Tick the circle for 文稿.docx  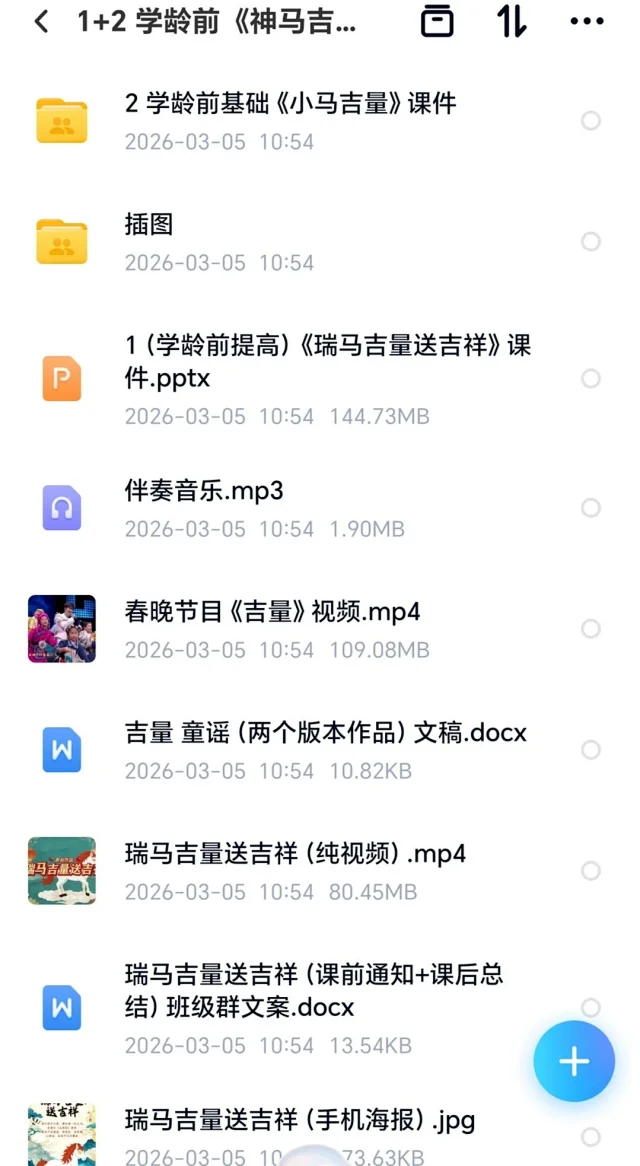pos(591,750)
